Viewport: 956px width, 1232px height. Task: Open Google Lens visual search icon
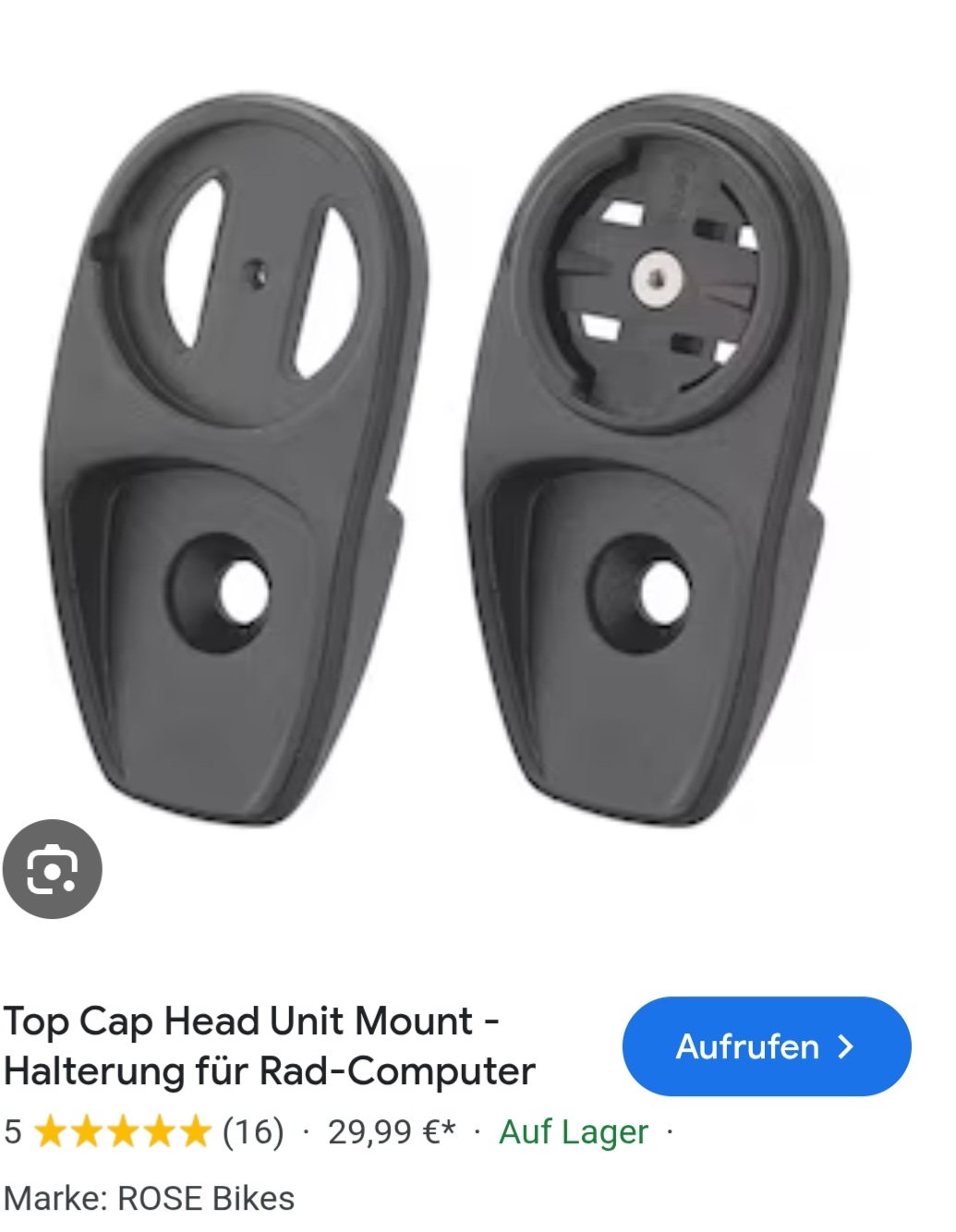(53, 869)
